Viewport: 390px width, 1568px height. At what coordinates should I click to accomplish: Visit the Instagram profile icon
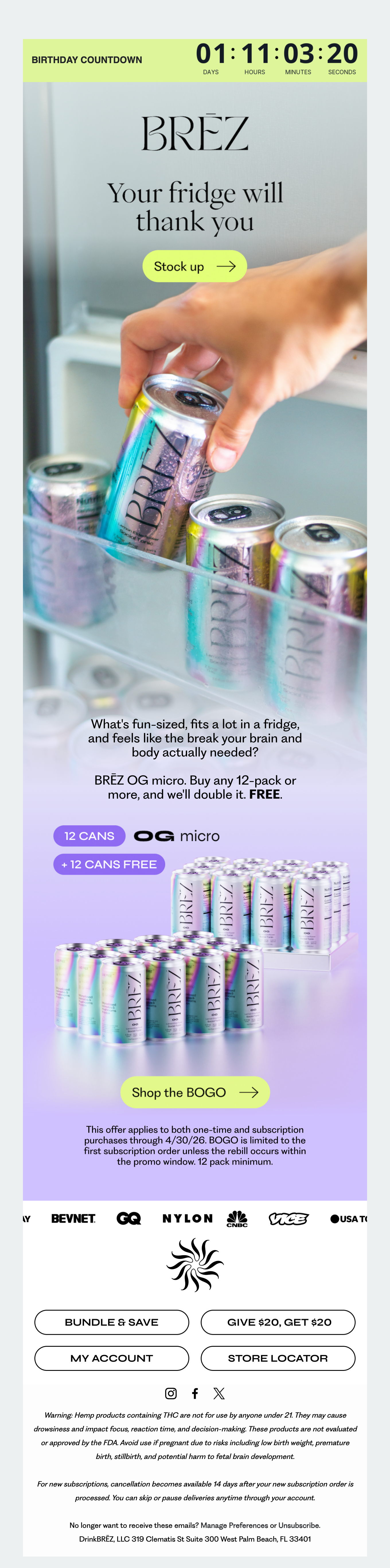[x=171, y=1393]
